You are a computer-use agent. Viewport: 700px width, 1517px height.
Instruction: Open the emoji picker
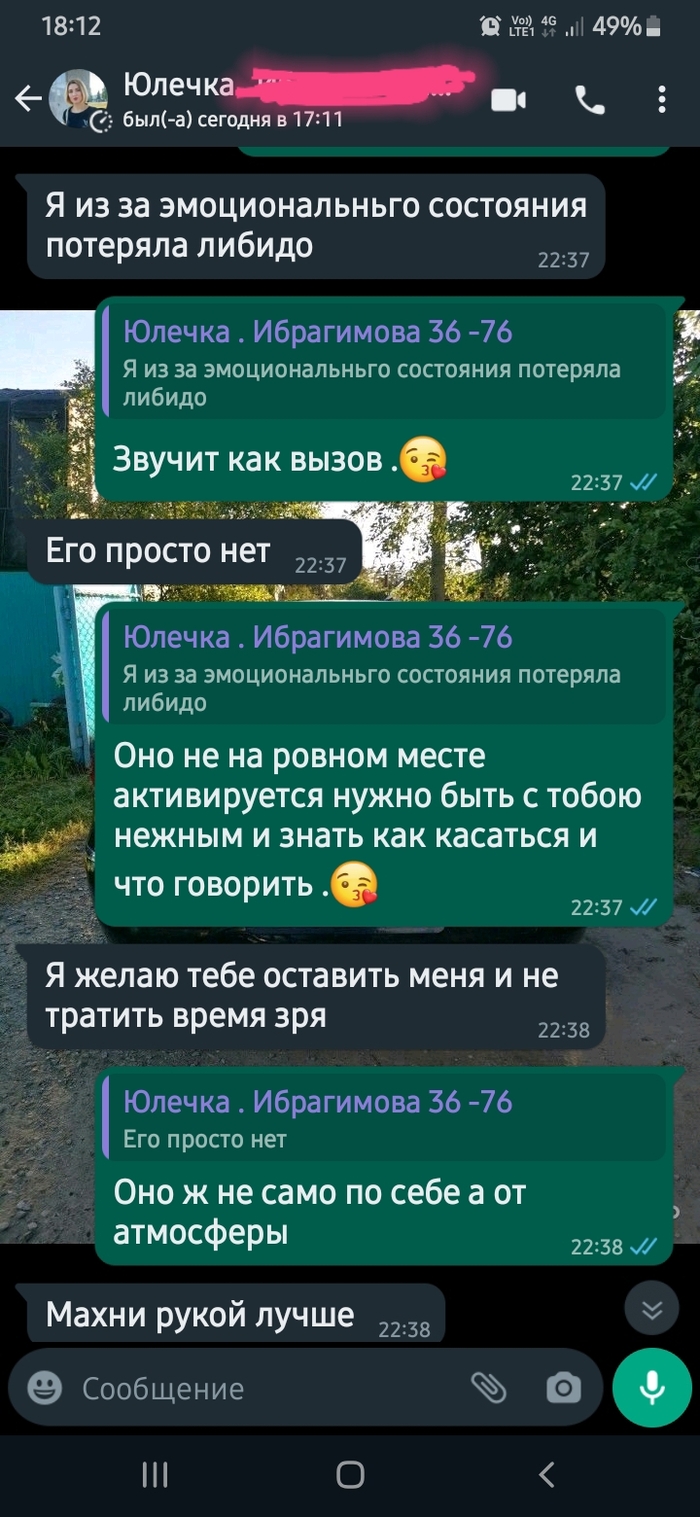point(44,1388)
